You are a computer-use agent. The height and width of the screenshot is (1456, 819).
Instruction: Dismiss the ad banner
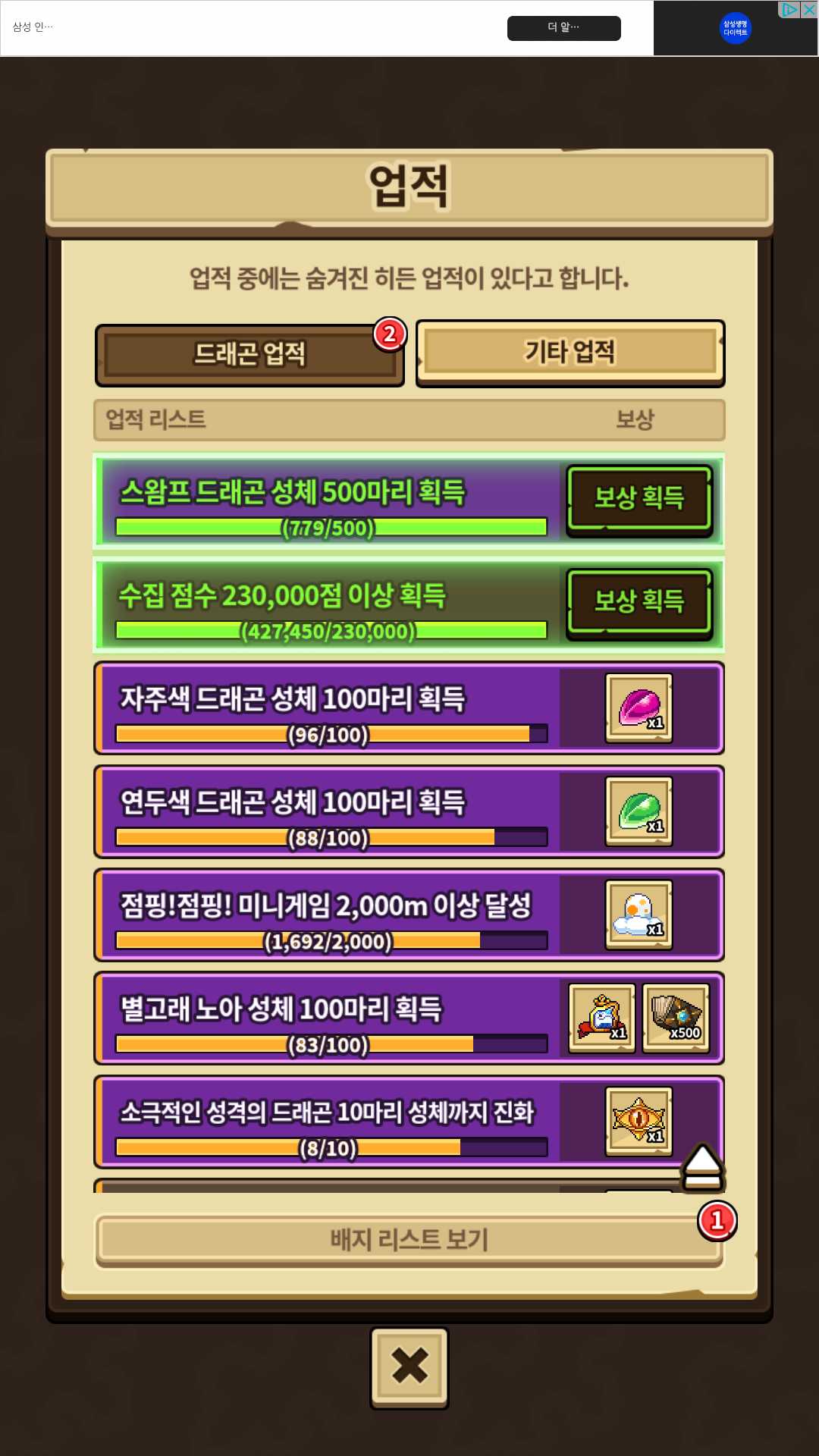point(809,10)
